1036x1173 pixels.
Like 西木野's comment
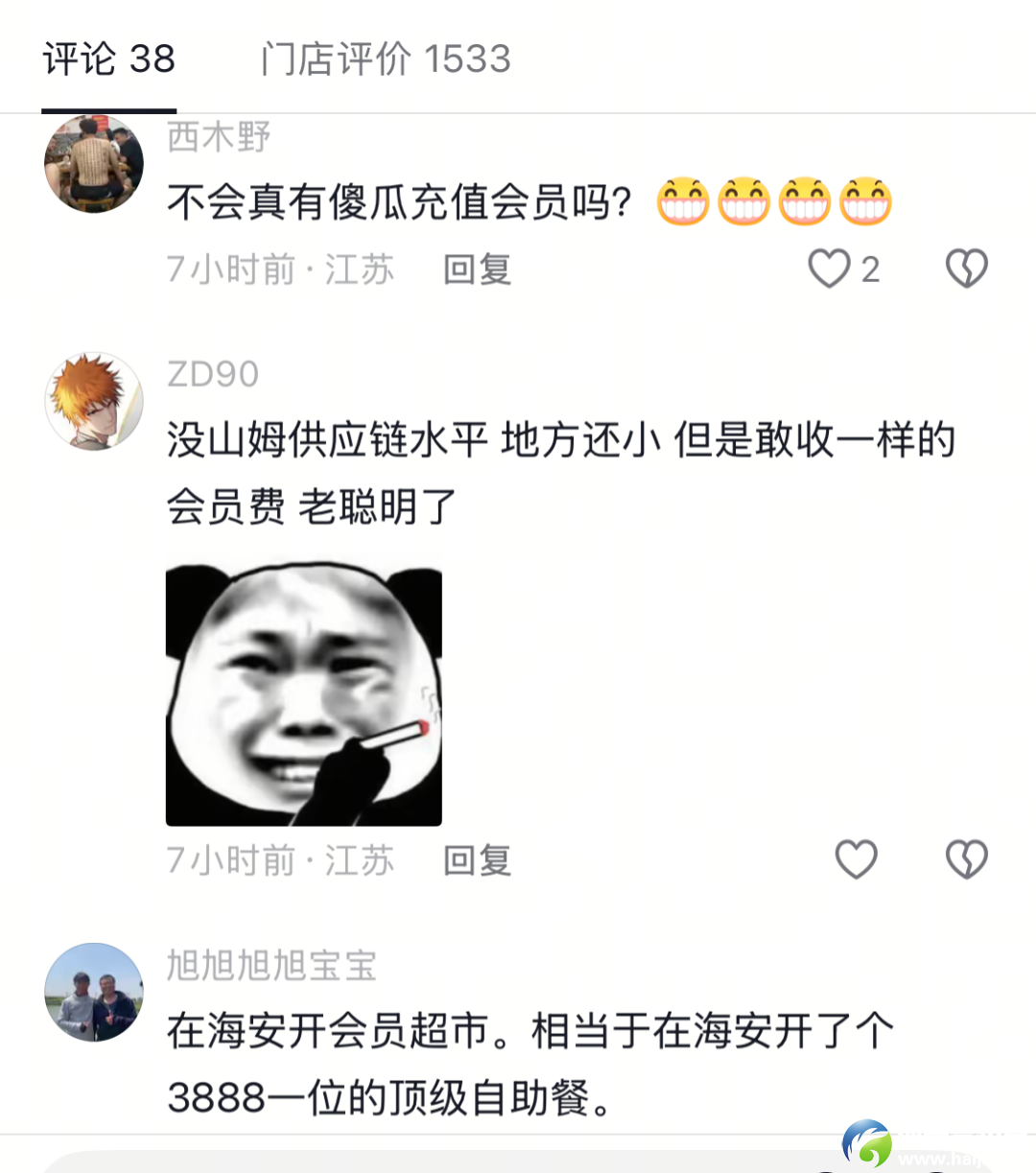(830, 269)
